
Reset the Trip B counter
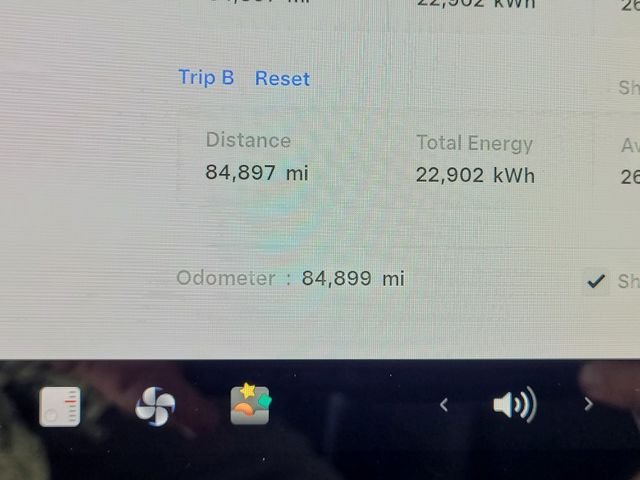click(282, 79)
